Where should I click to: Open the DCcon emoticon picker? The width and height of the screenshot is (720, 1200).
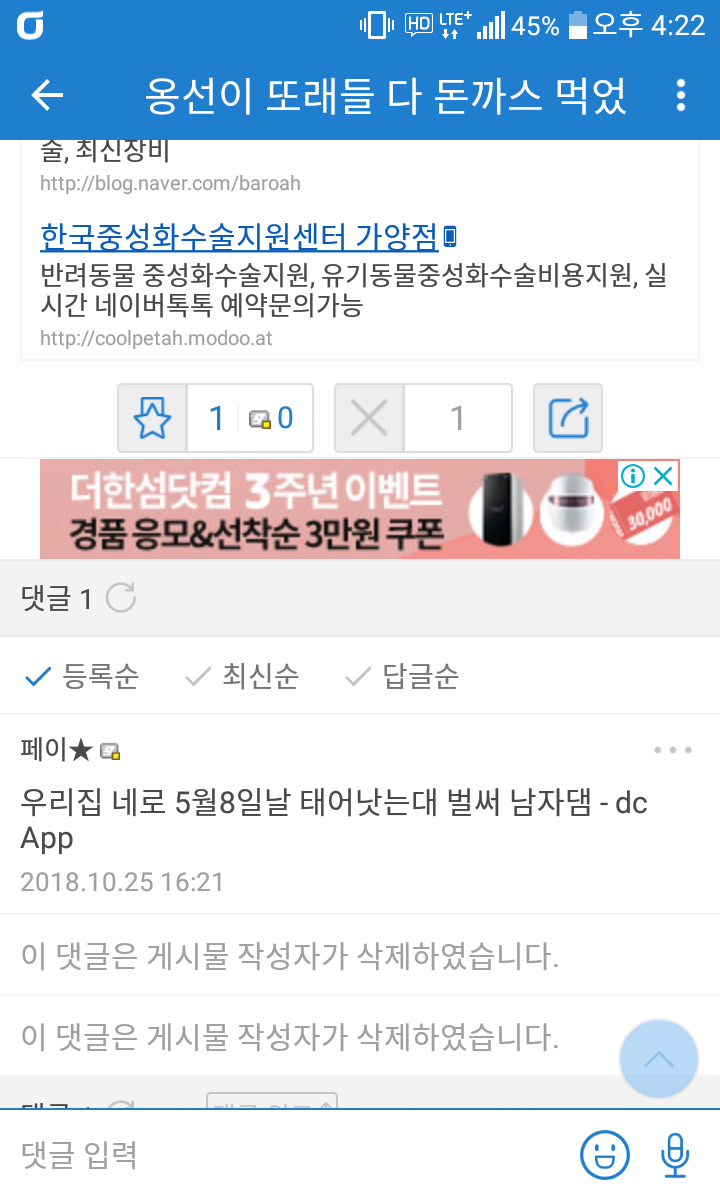tap(605, 1155)
